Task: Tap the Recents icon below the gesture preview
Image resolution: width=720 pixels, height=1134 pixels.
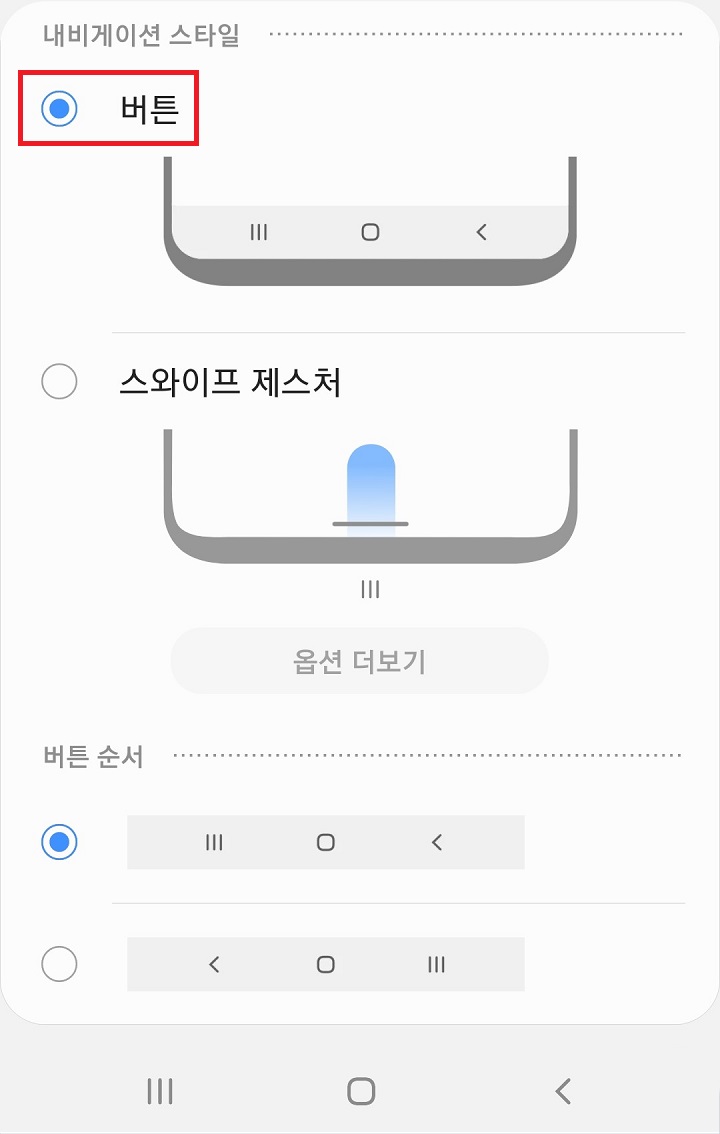Action: click(x=370, y=589)
